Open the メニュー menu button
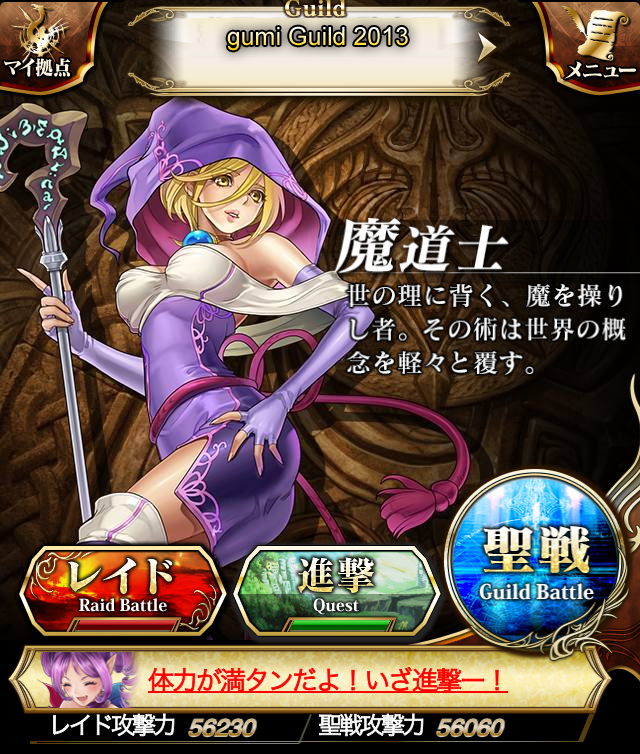Image resolution: width=640 pixels, height=754 pixels. 598,43
